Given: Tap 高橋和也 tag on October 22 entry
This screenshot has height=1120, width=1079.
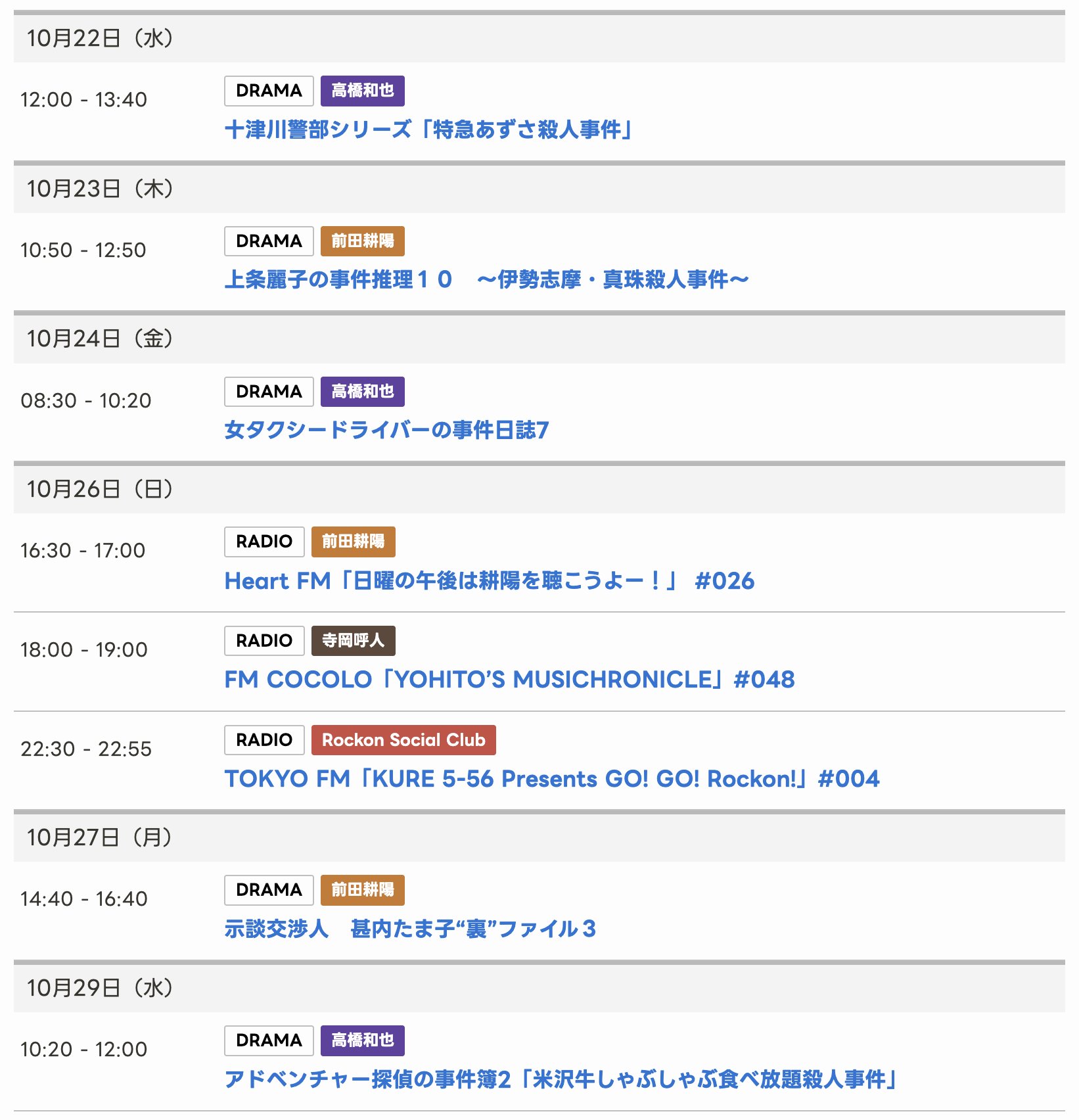Looking at the screenshot, I should pyautogui.click(x=362, y=91).
